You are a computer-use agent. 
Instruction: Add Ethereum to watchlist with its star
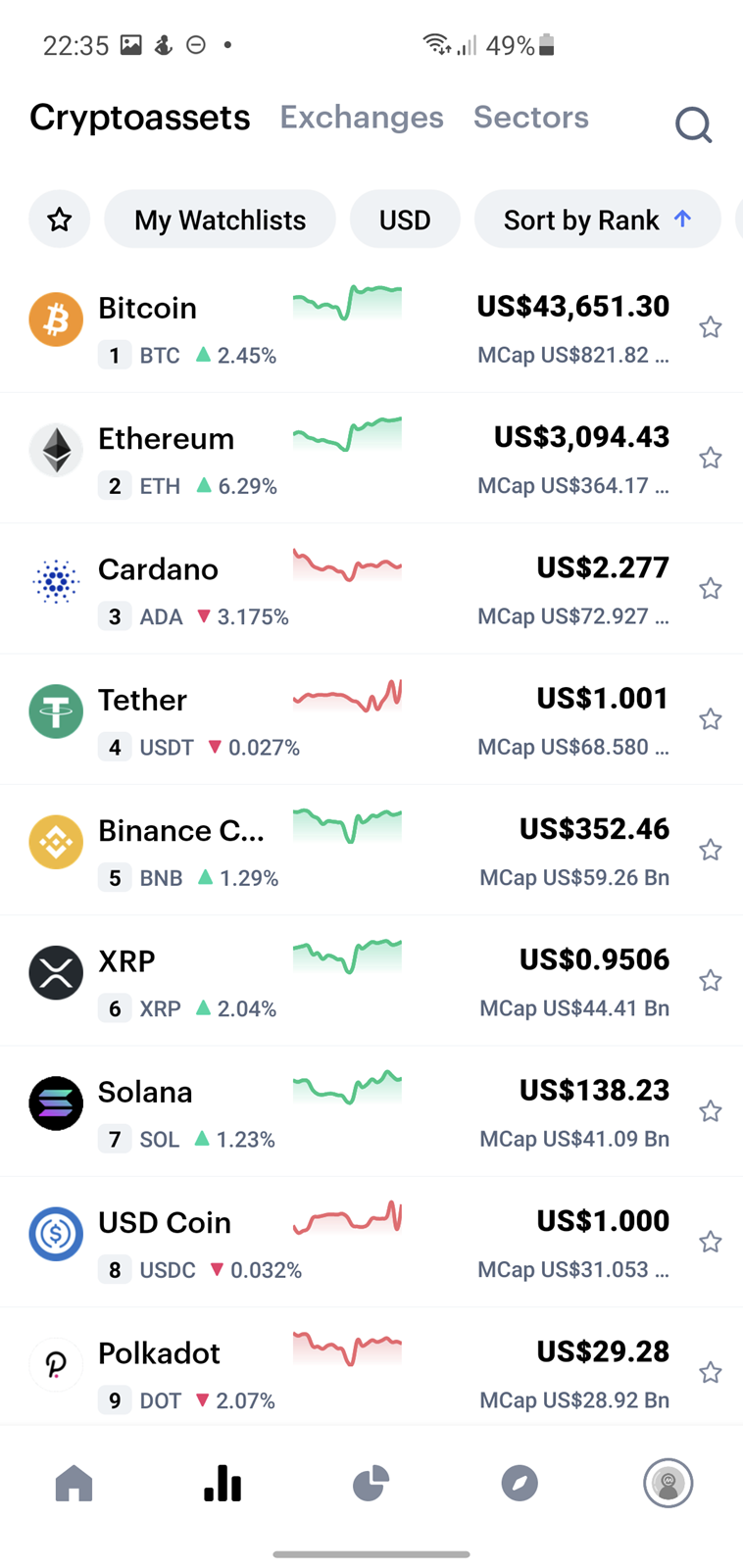click(711, 458)
